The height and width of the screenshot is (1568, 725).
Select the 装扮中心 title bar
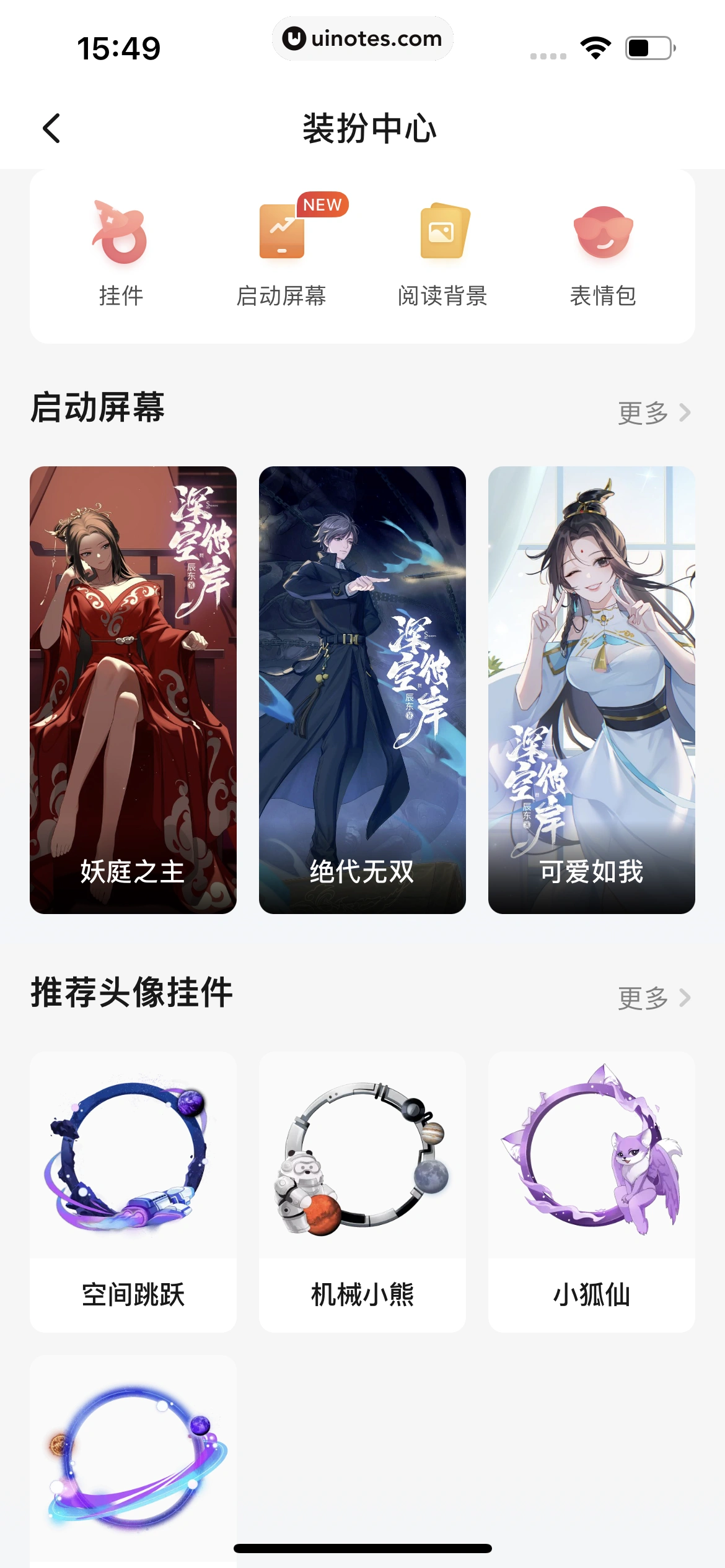click(362, 130)
